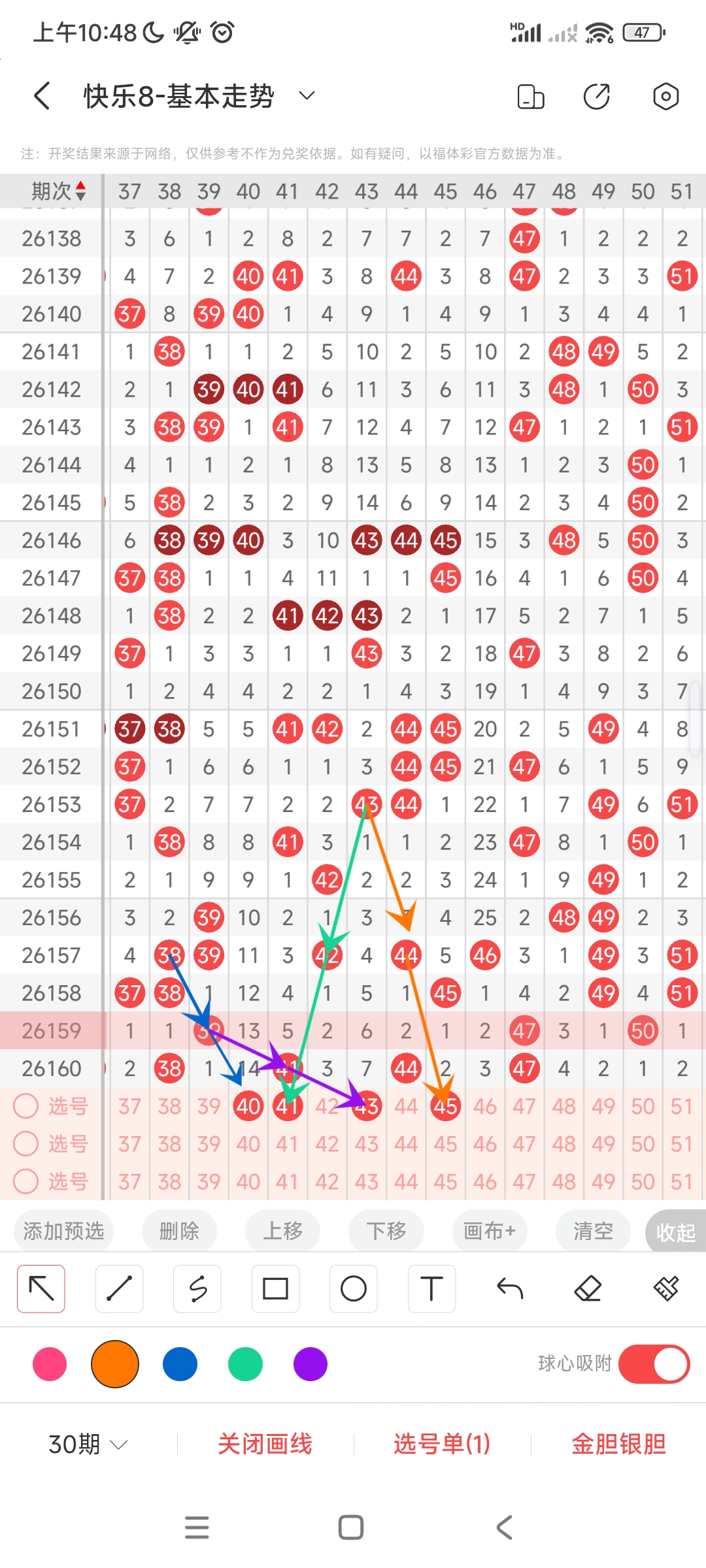Select the arrow drawing tool
The width and height of the screenshot is (706, 1568).
41,1288
